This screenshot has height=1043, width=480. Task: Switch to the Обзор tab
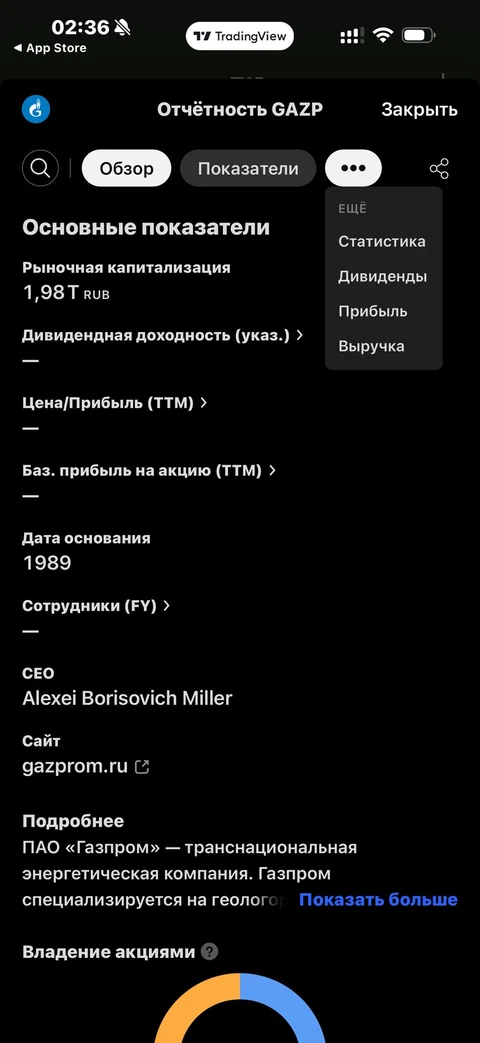[126, 168]
